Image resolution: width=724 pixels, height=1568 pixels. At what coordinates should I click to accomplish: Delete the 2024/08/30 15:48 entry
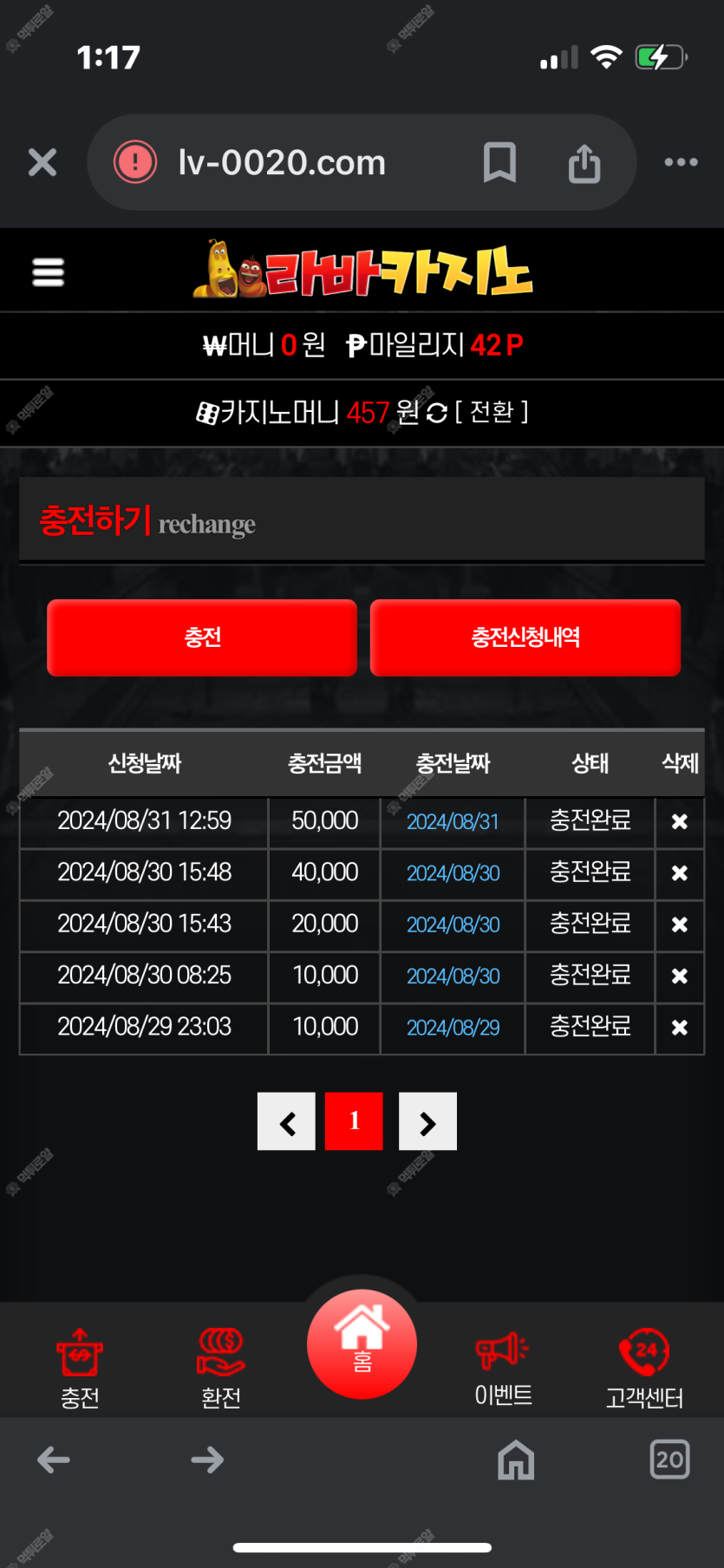[x=680, y=873]
